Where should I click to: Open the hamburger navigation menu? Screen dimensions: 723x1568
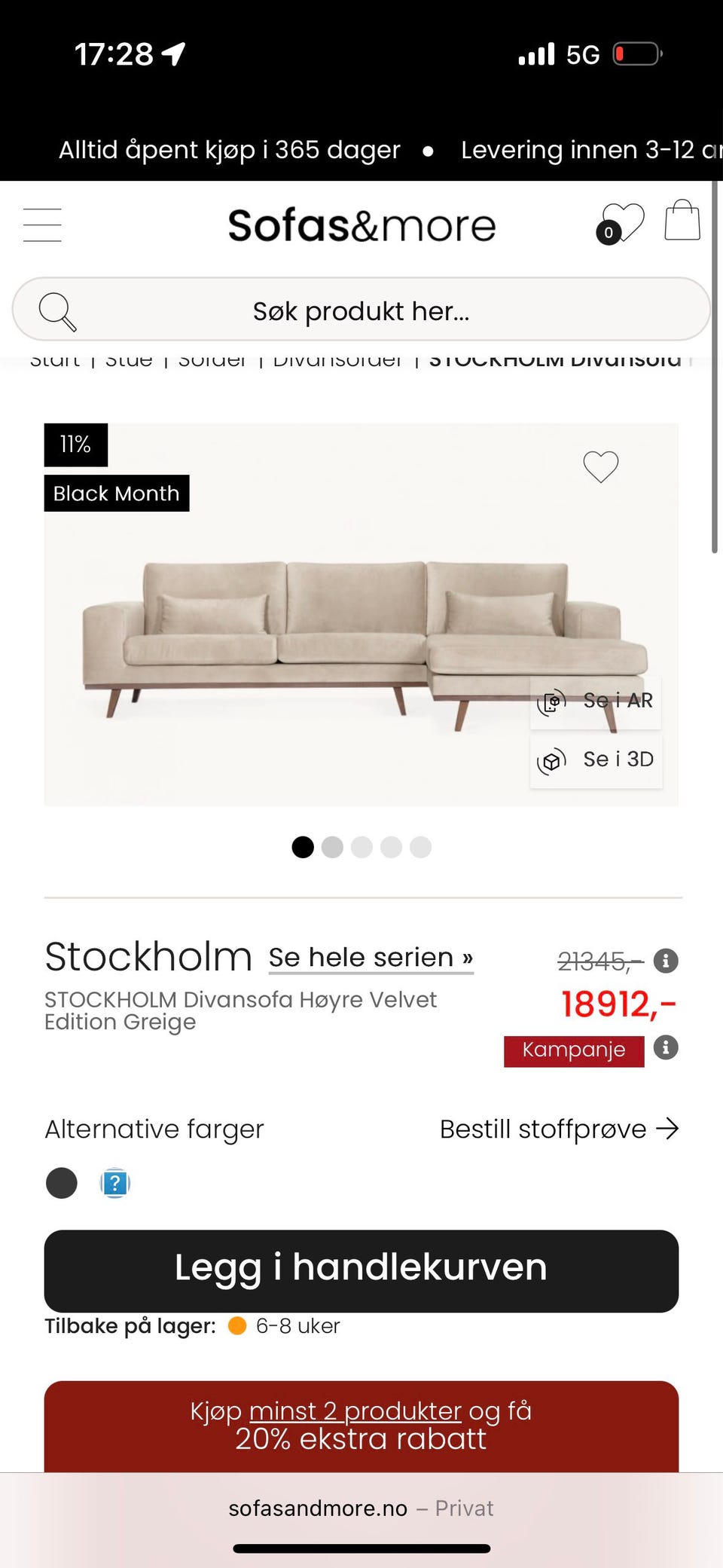tap(42, 224)
